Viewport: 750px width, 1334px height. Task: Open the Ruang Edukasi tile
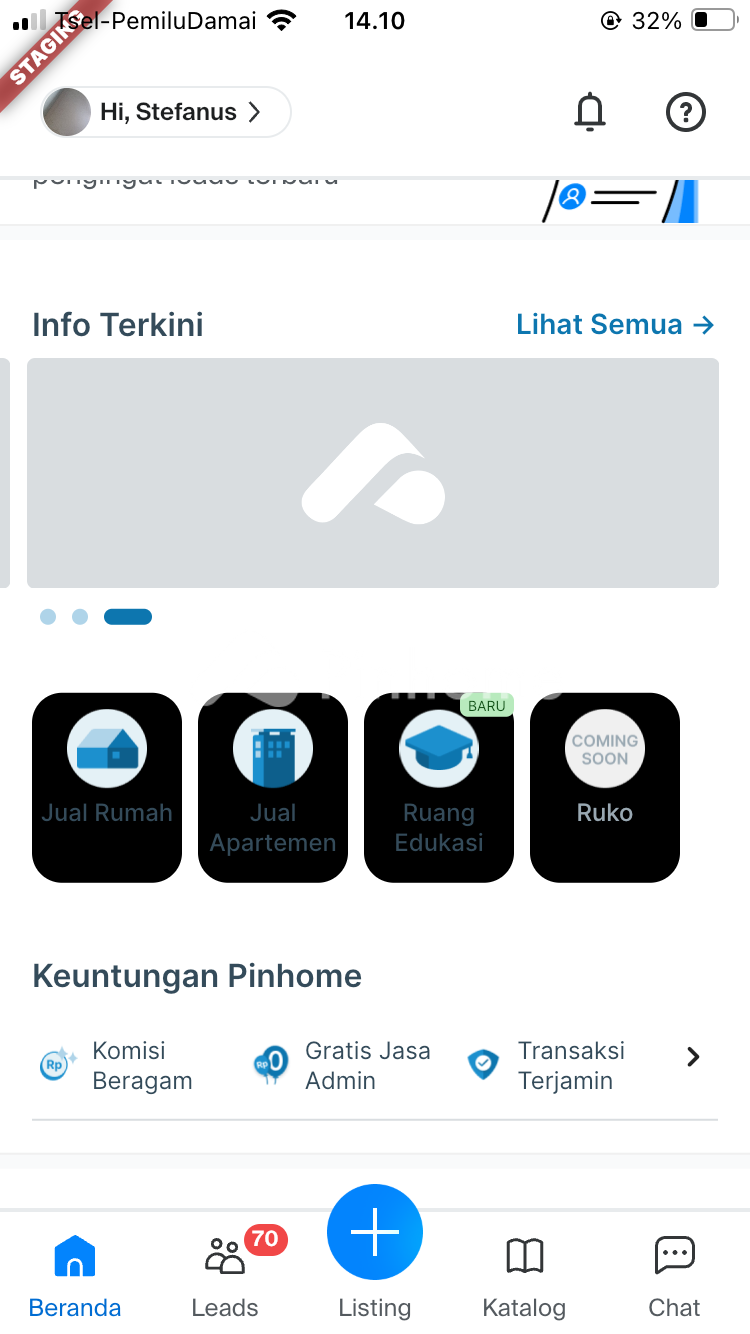click(439, 787)
